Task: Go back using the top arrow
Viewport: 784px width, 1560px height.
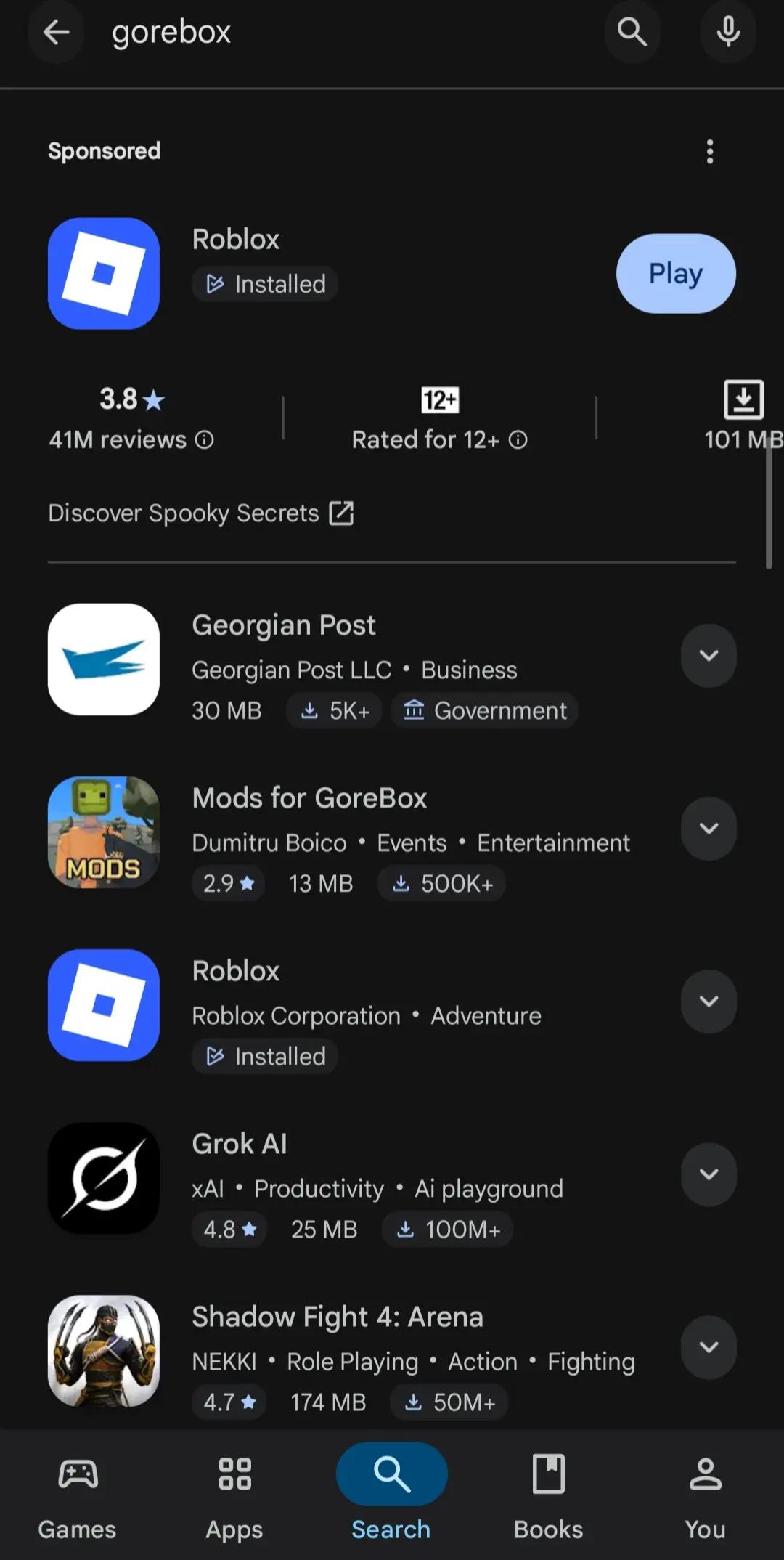Action: click(56, 32)
